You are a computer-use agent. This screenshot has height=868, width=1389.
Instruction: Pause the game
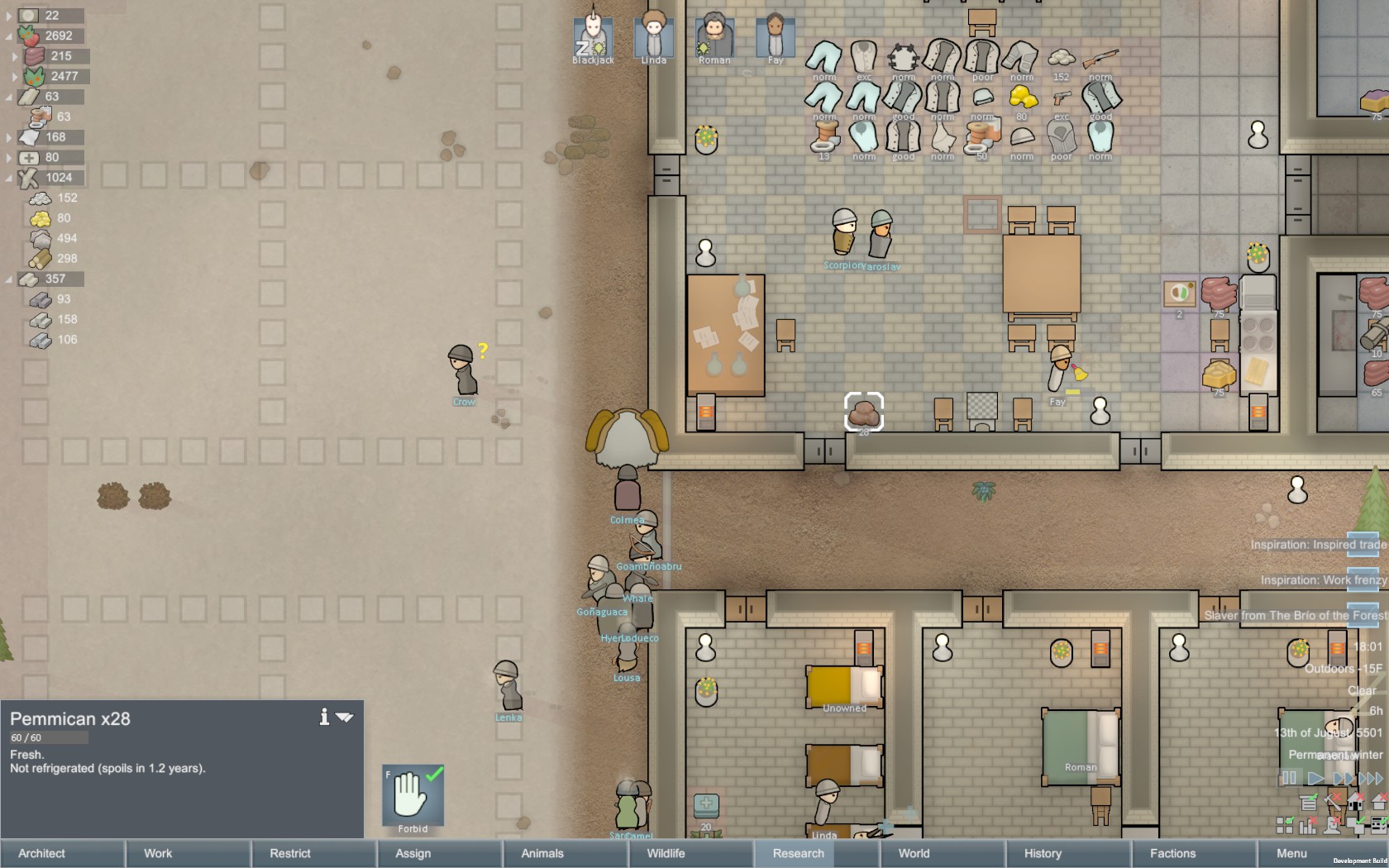pos(1289,778)
